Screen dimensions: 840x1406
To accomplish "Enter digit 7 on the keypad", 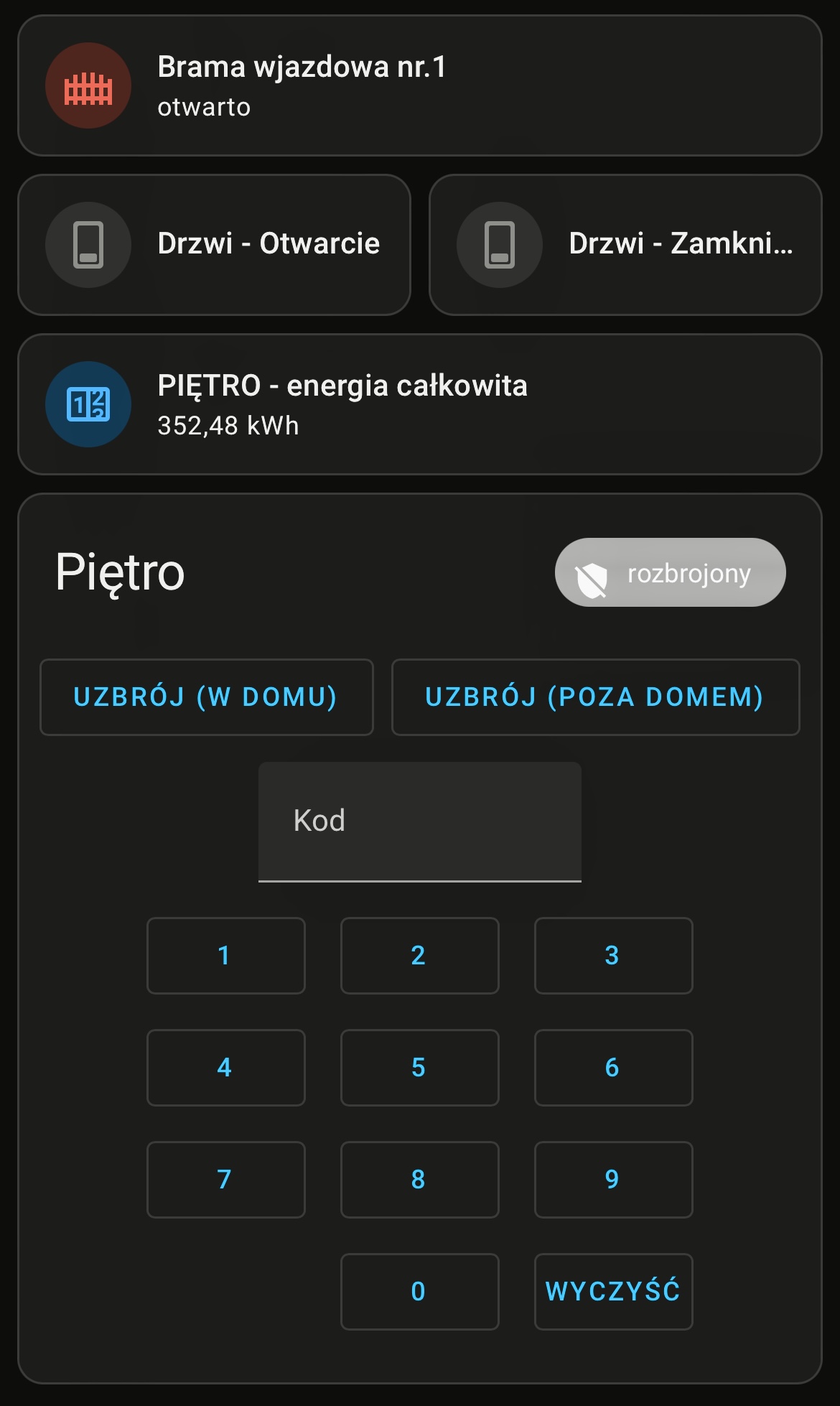I will [x=226, y=1180].
